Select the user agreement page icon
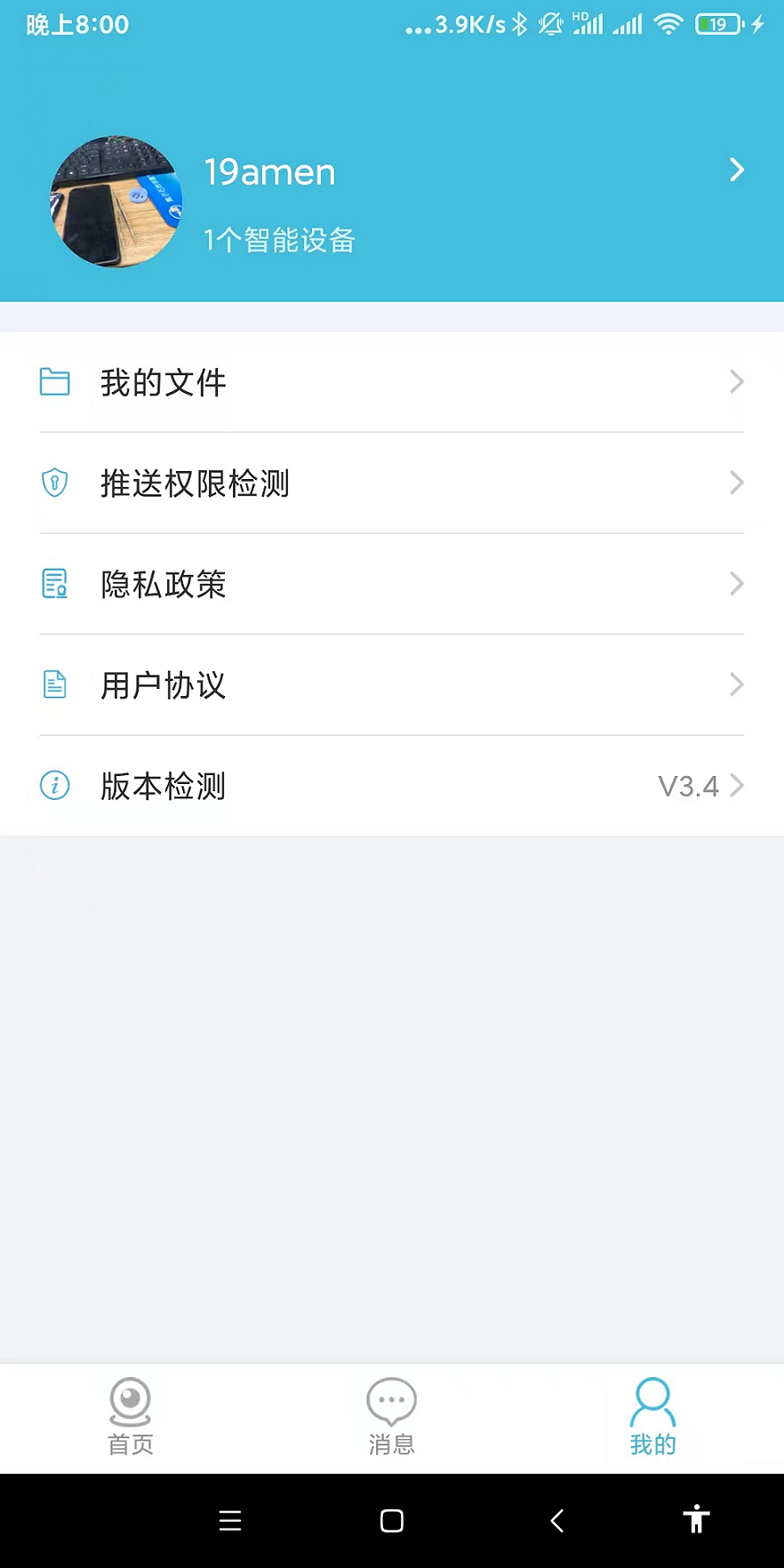This screenshot has width=784, height=1568. click(54, 684)
